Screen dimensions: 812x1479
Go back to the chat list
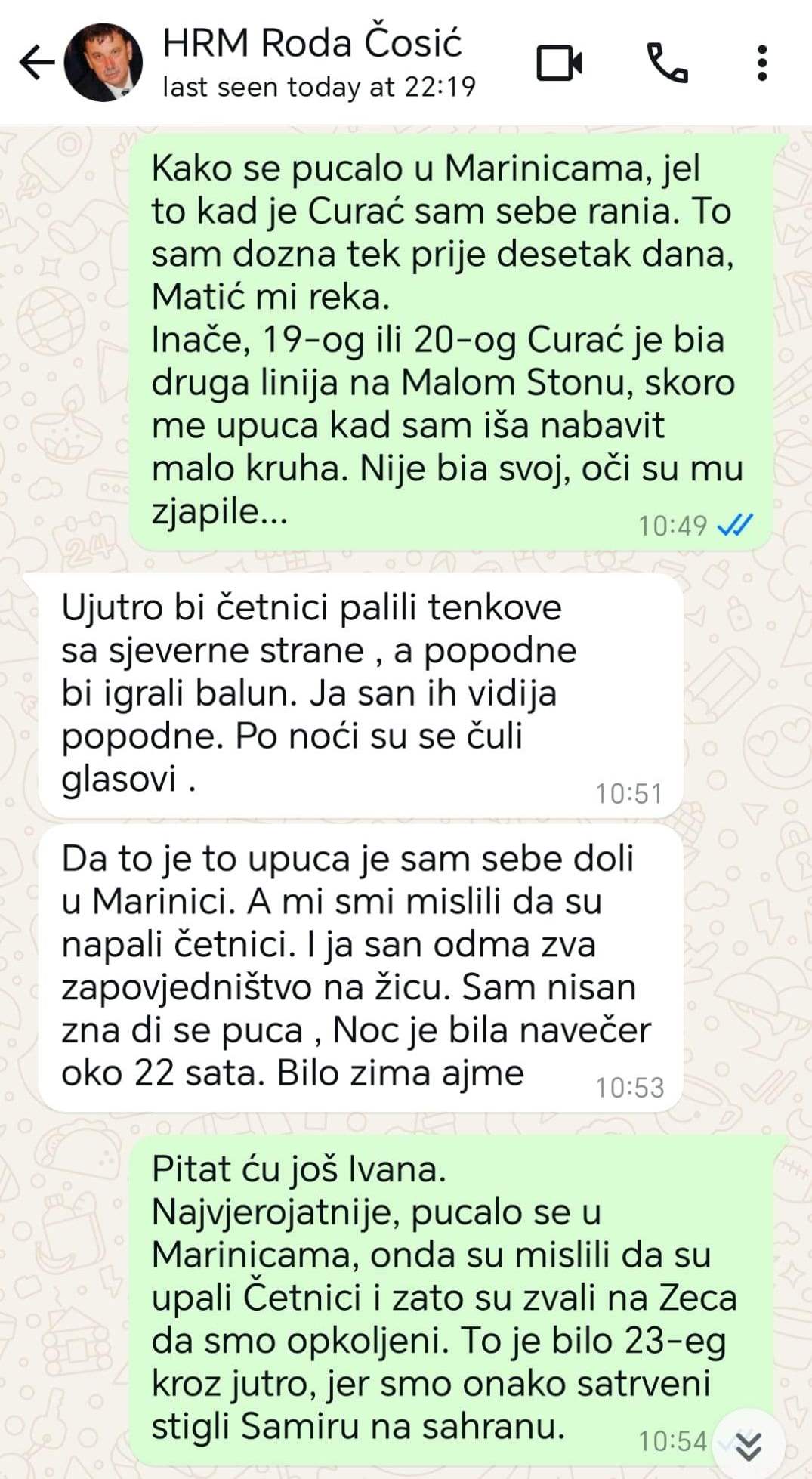[x=36, y=63]
